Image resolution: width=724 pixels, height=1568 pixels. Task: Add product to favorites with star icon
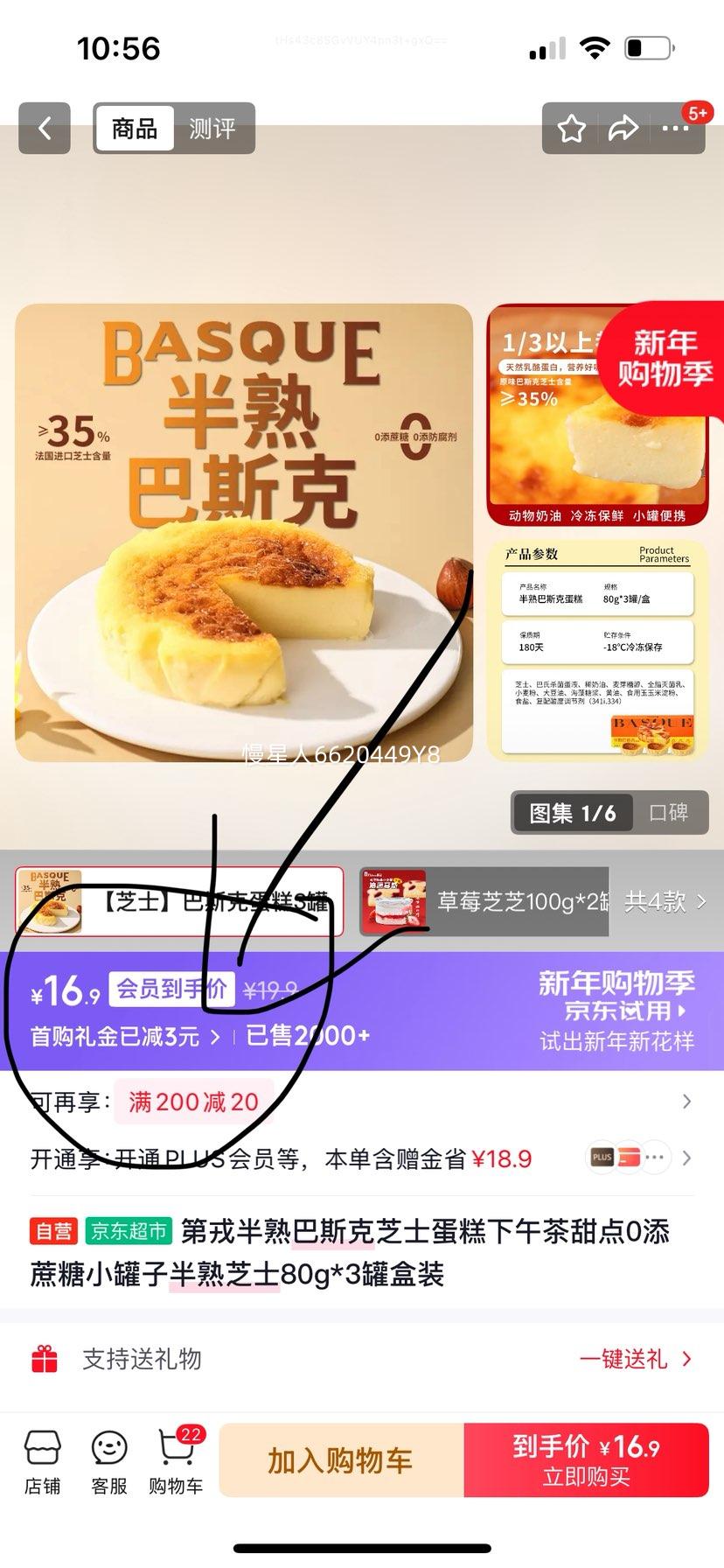click(570, 128)
